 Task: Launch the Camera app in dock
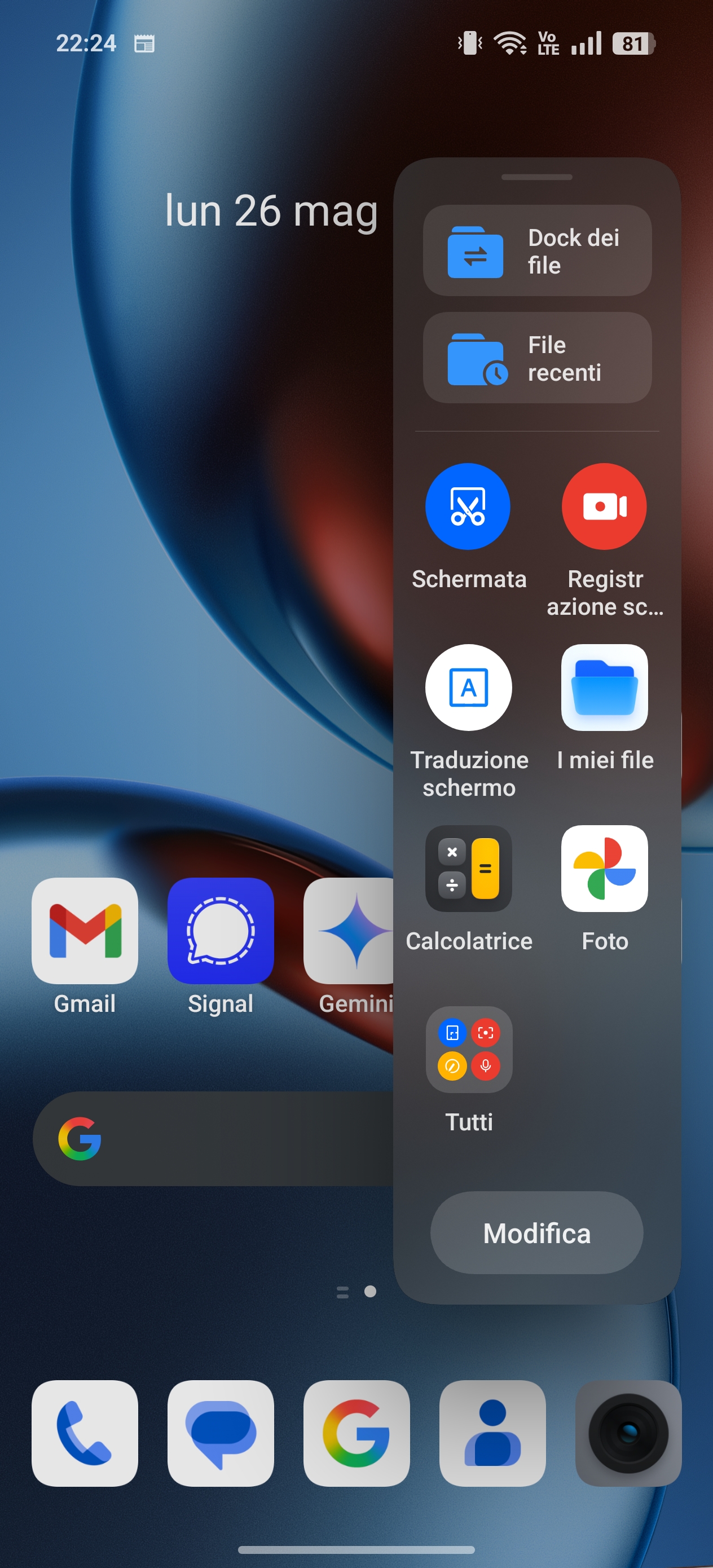(x=628, y=1433)
